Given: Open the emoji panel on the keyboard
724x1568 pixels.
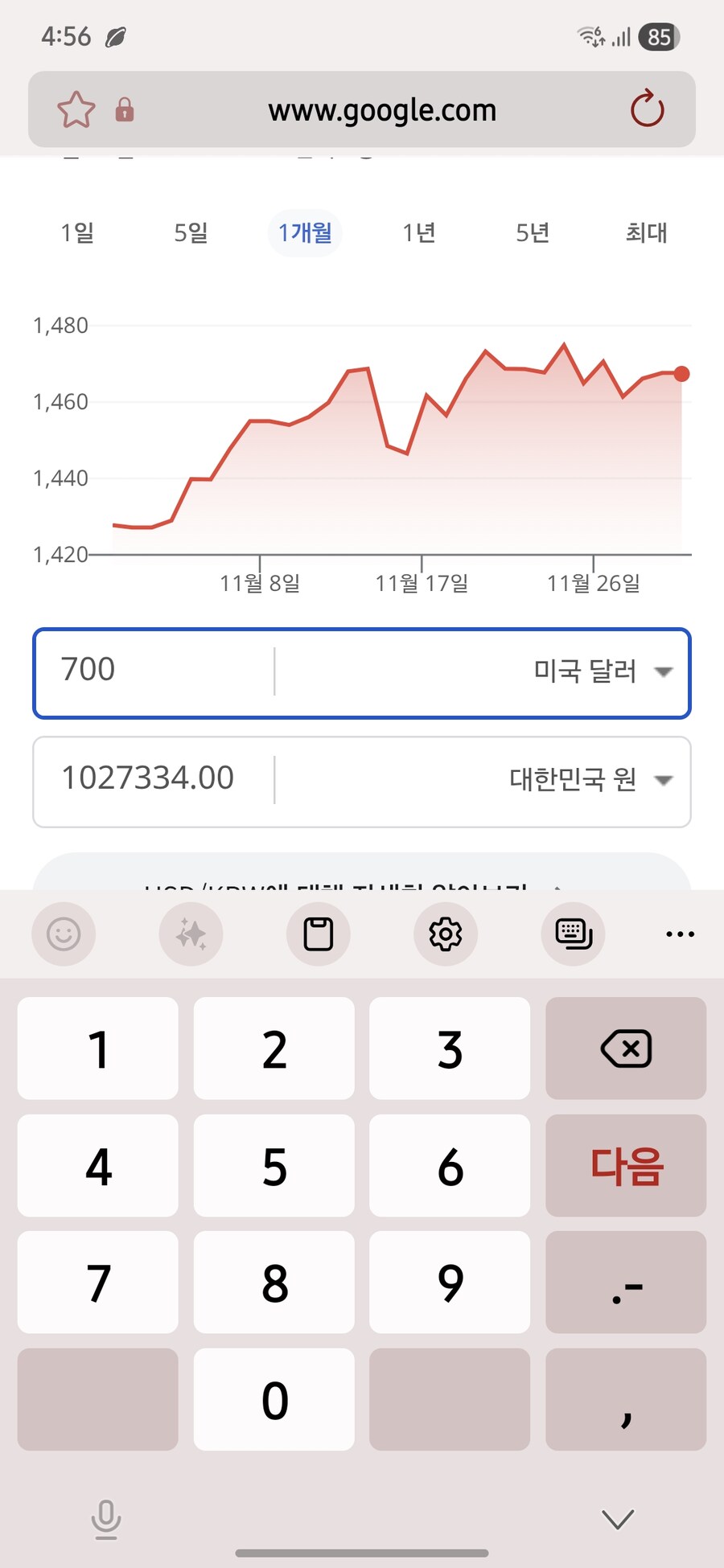Looking at the screenshot, I should (64, 934).
